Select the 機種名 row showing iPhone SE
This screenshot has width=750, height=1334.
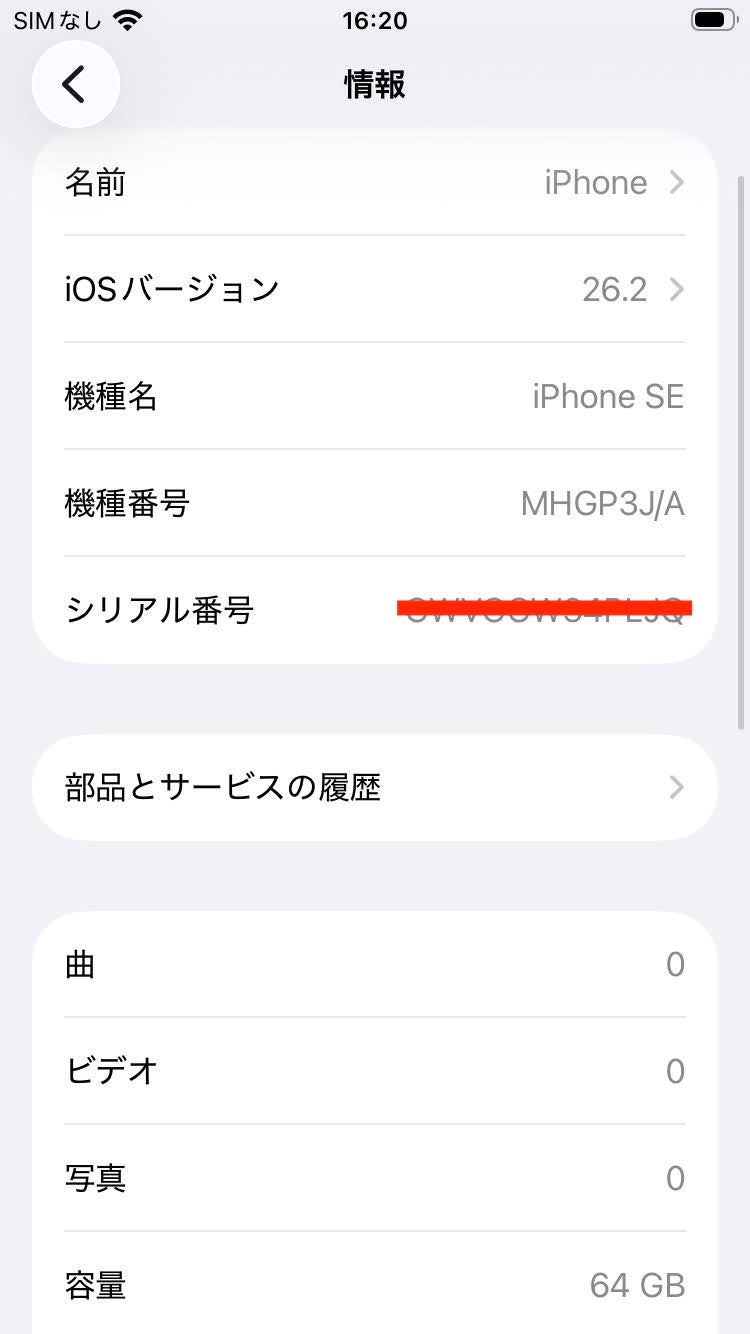tap(375, 396)
